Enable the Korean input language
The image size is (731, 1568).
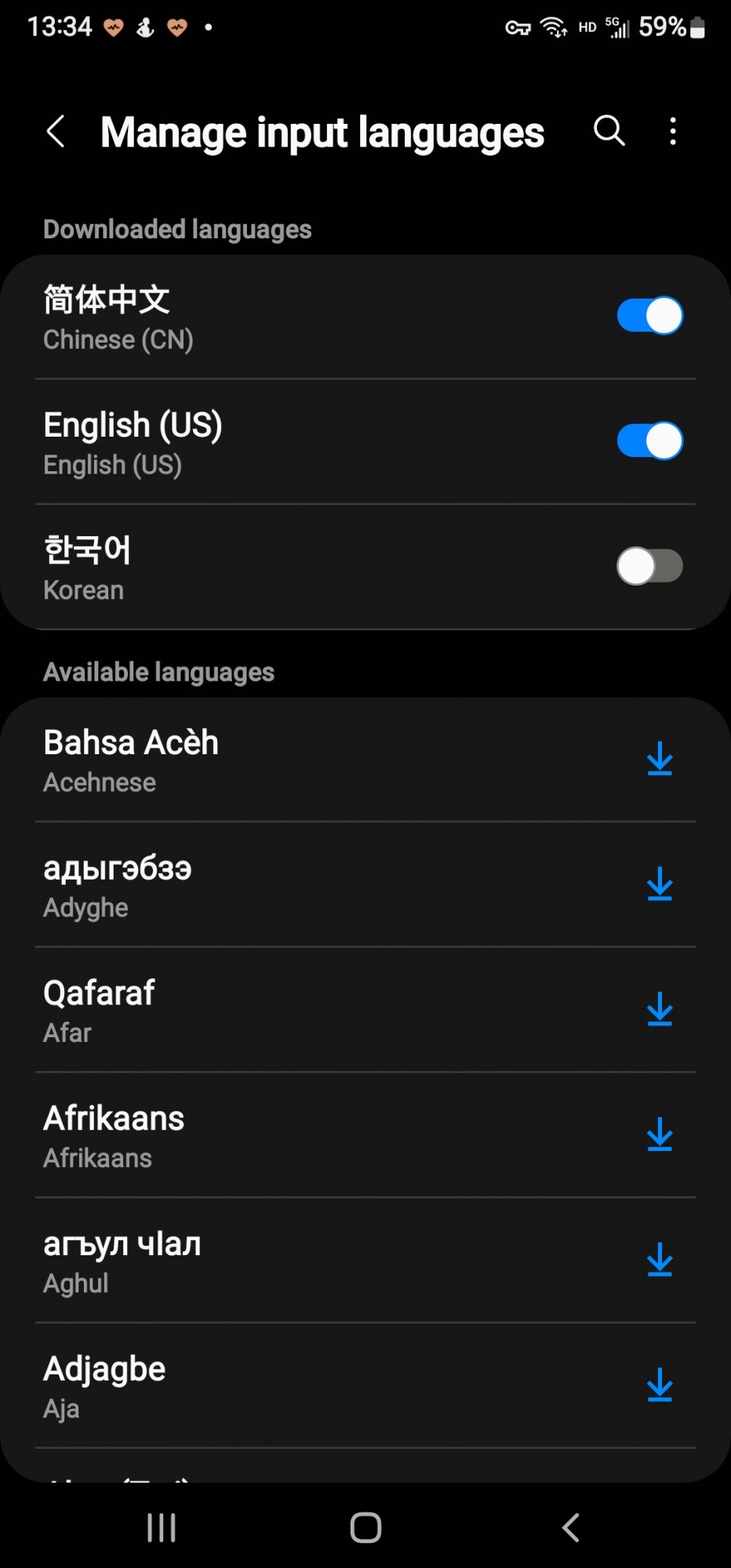(x=649, y=566)
